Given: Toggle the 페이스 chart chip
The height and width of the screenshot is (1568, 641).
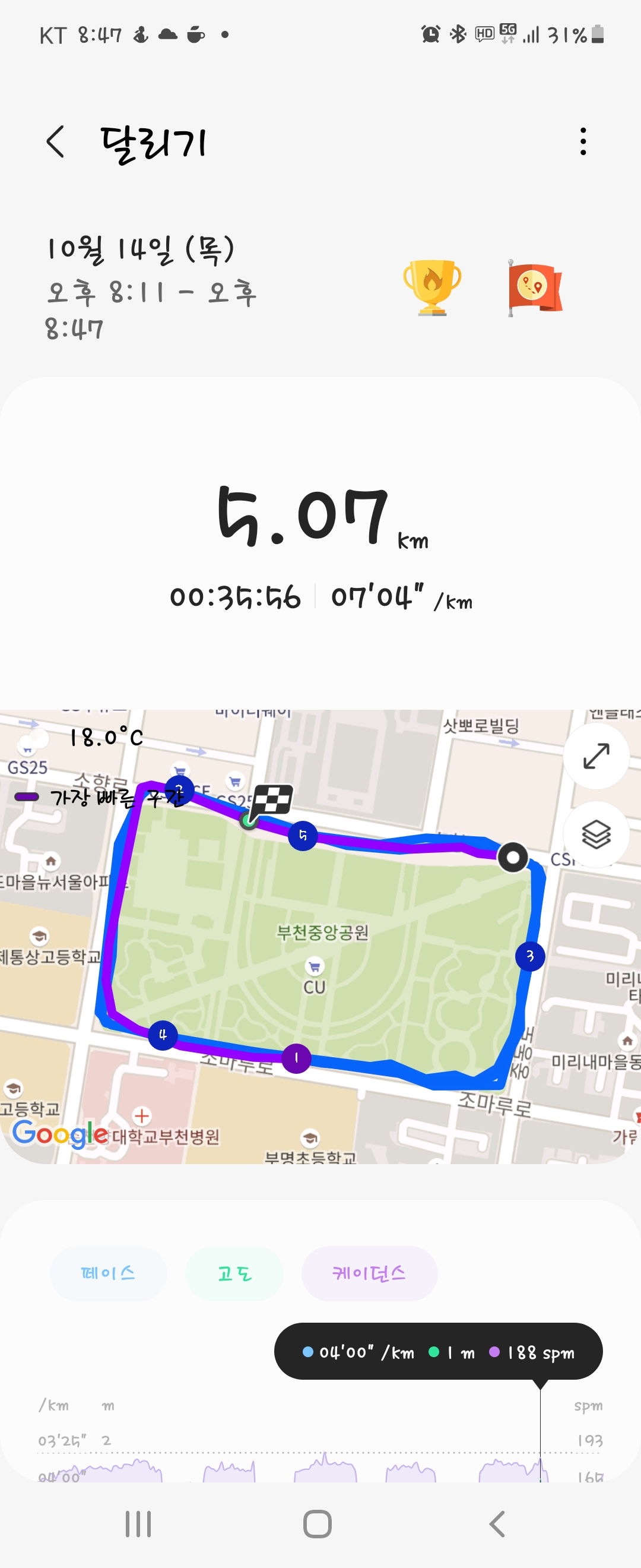Looking at the screenshot, I should tap(108, 1273).
